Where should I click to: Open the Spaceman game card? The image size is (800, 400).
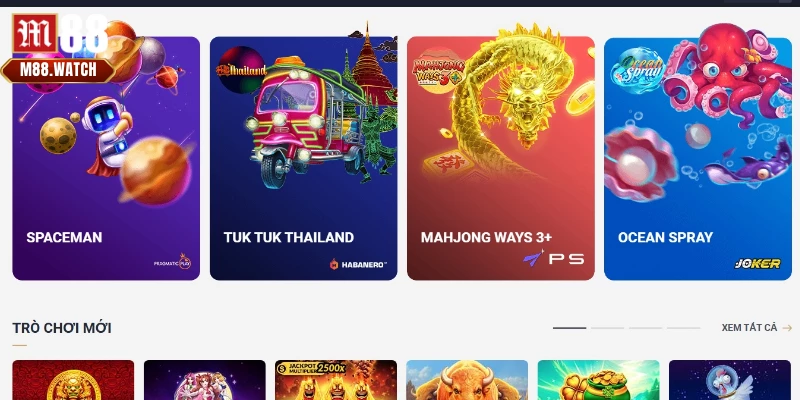coord(106,160)
